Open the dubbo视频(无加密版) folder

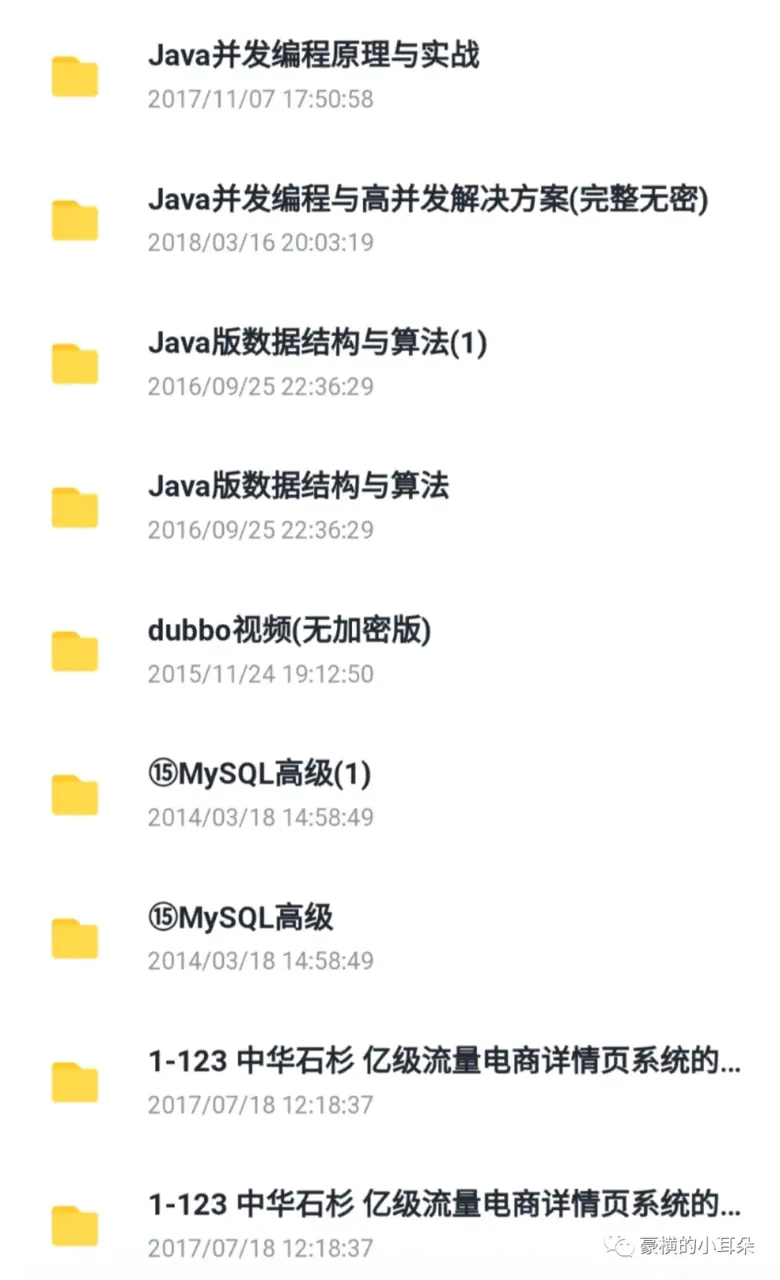click(289, 631)
